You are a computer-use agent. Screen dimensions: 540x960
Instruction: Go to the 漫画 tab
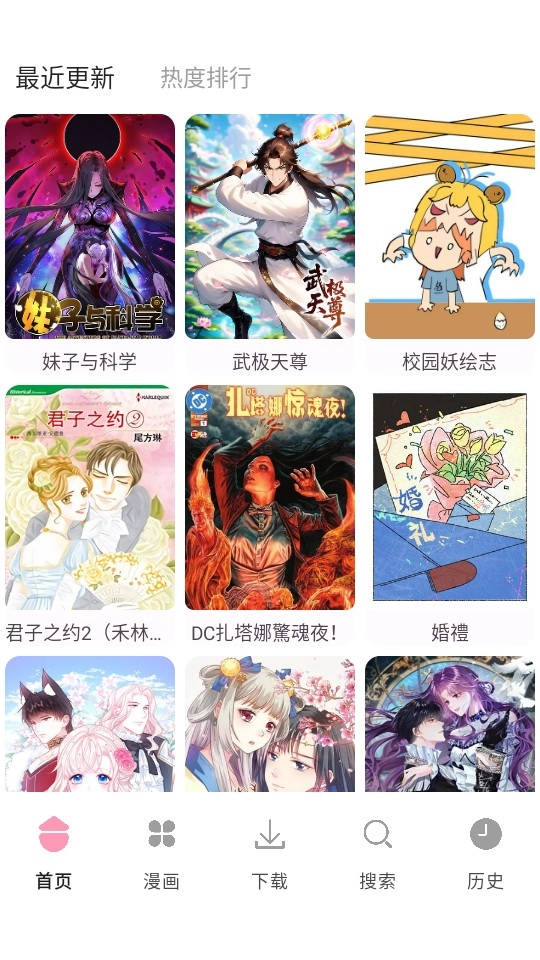162,853
